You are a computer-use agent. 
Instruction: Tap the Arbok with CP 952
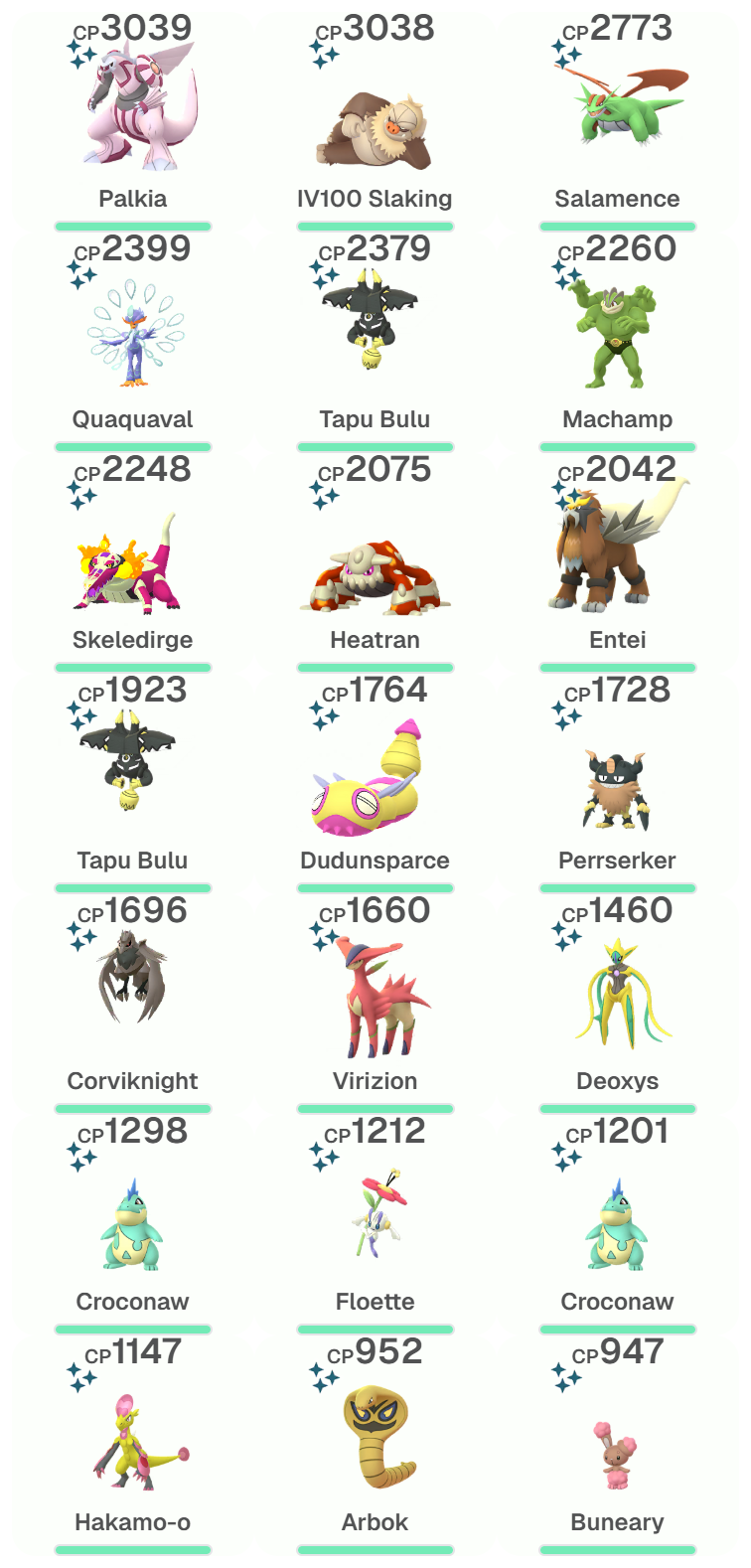[375, 1438]
